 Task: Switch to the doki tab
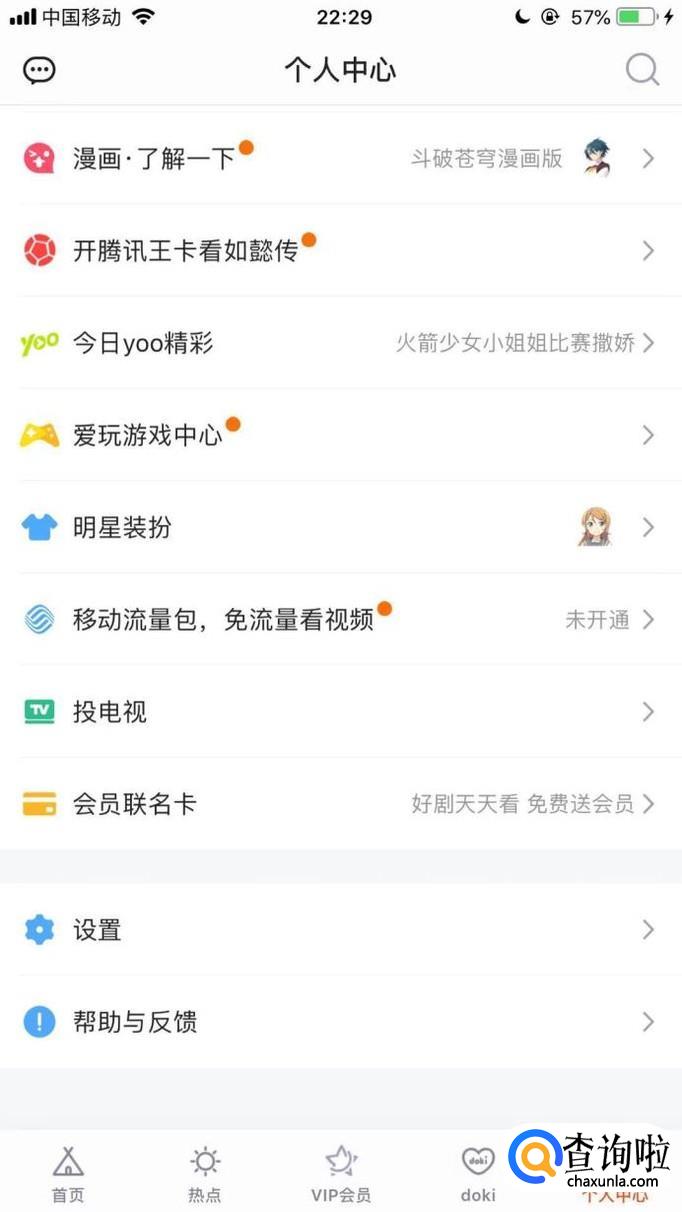pos(477,1173)
